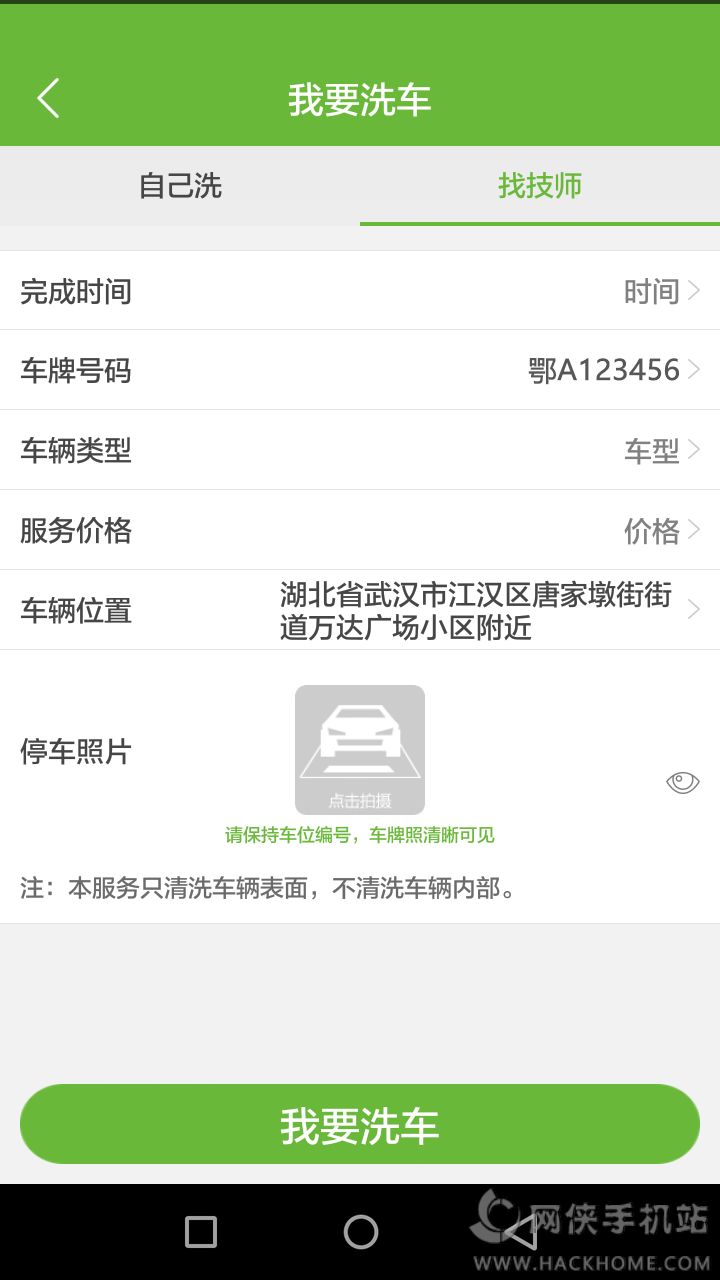
Task: Tap 点击拍摄 to take a parking photo
Action: click(x=360, y=750)
